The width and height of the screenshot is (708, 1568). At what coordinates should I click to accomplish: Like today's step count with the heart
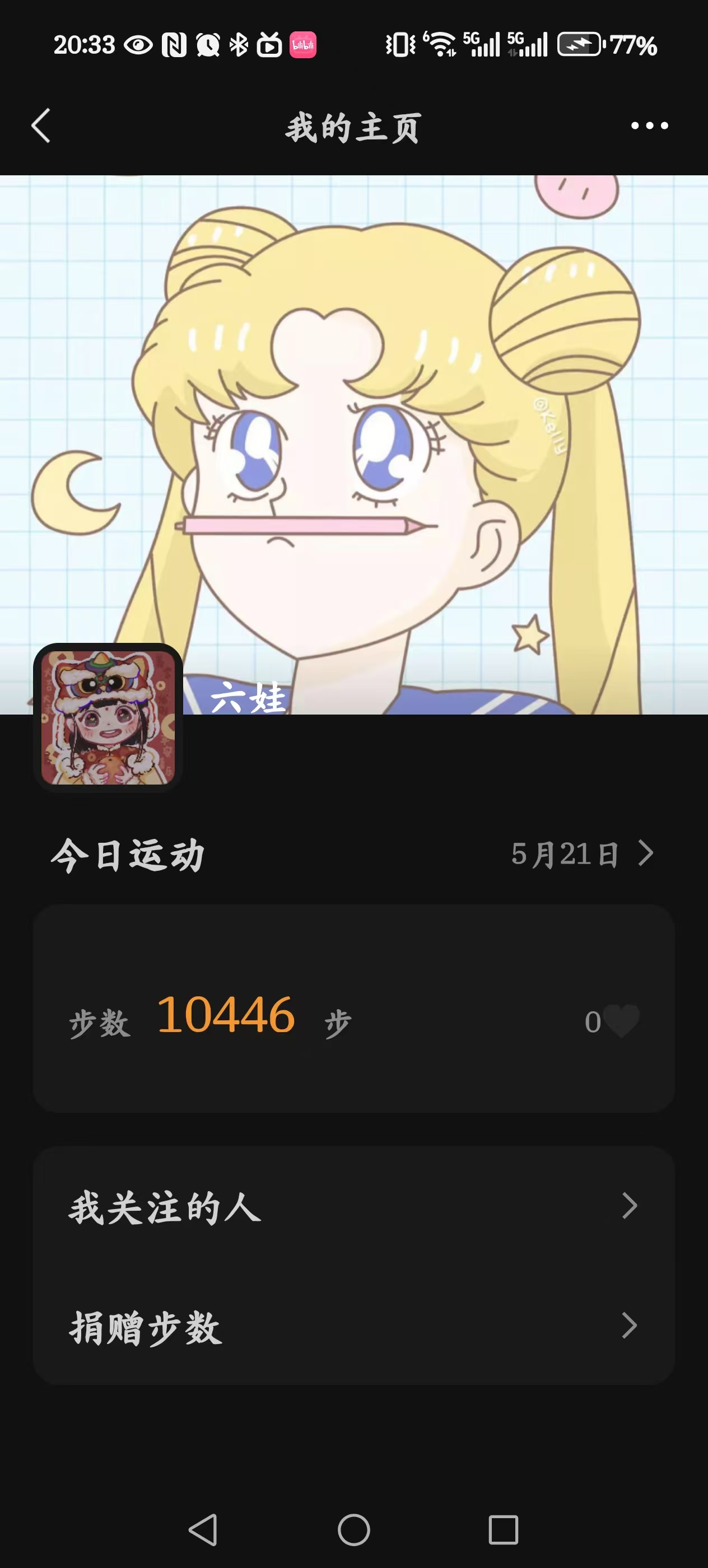[x=622, y=1021]
